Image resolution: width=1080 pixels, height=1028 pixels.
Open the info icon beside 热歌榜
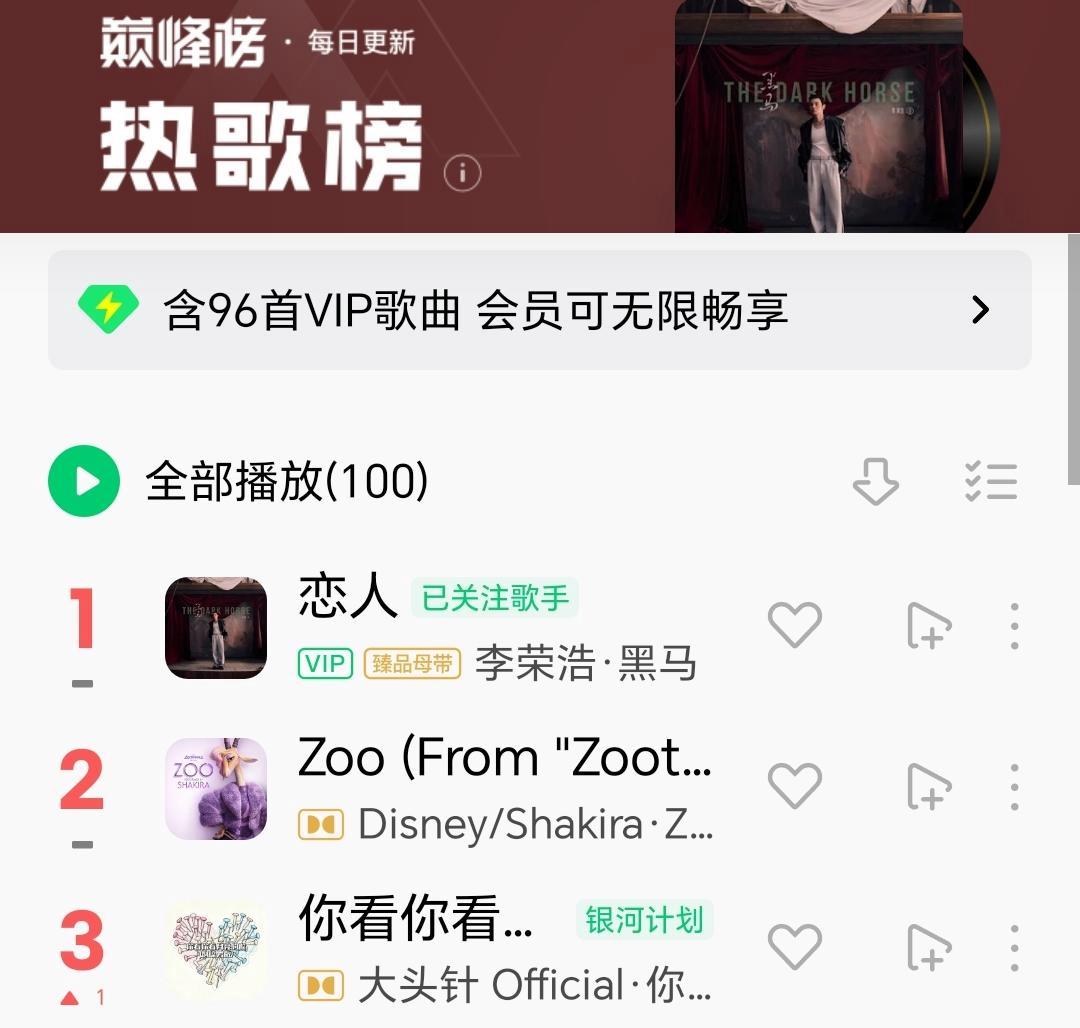[x=462, y=173]
